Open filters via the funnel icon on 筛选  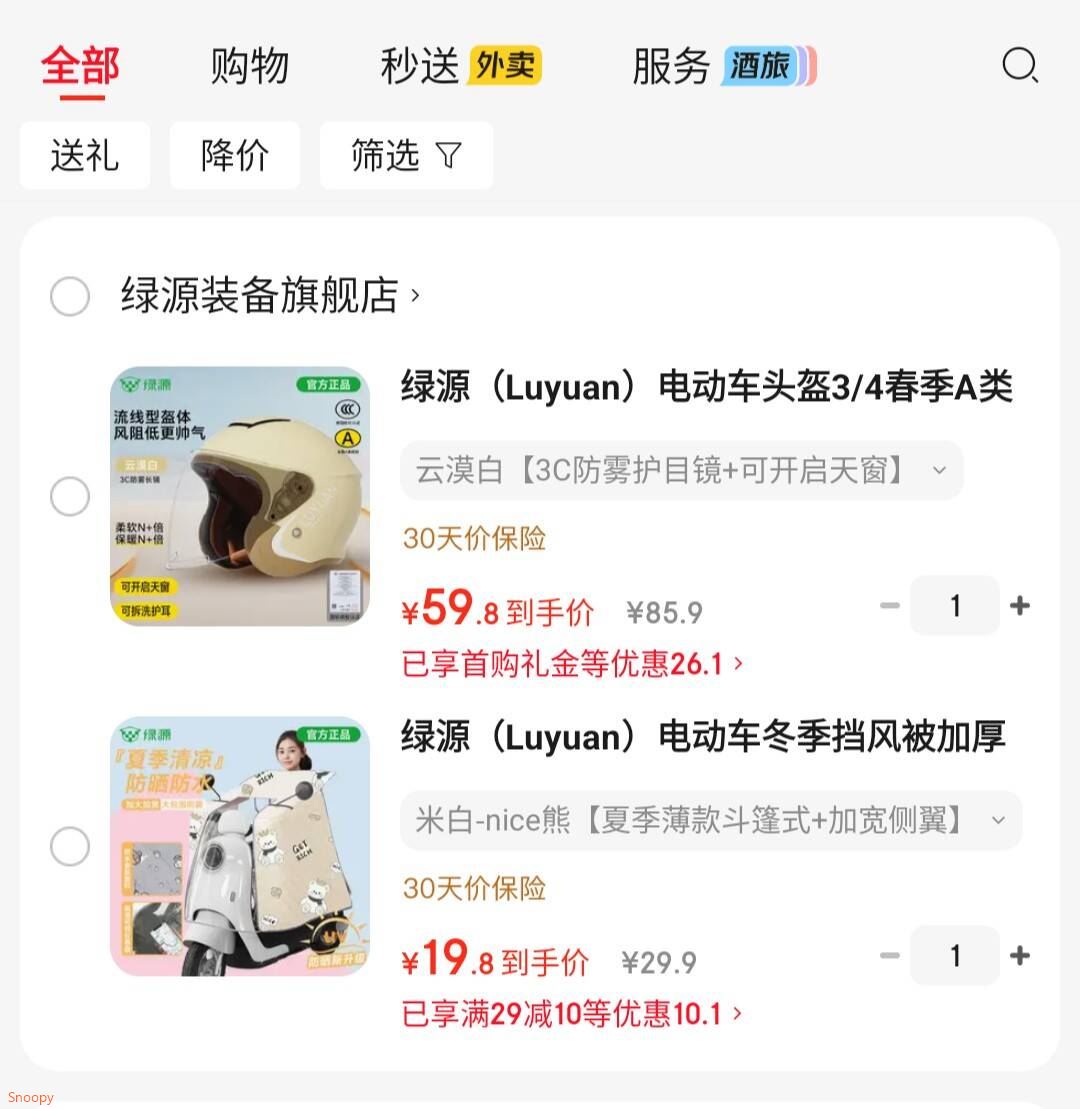[447, 155]
